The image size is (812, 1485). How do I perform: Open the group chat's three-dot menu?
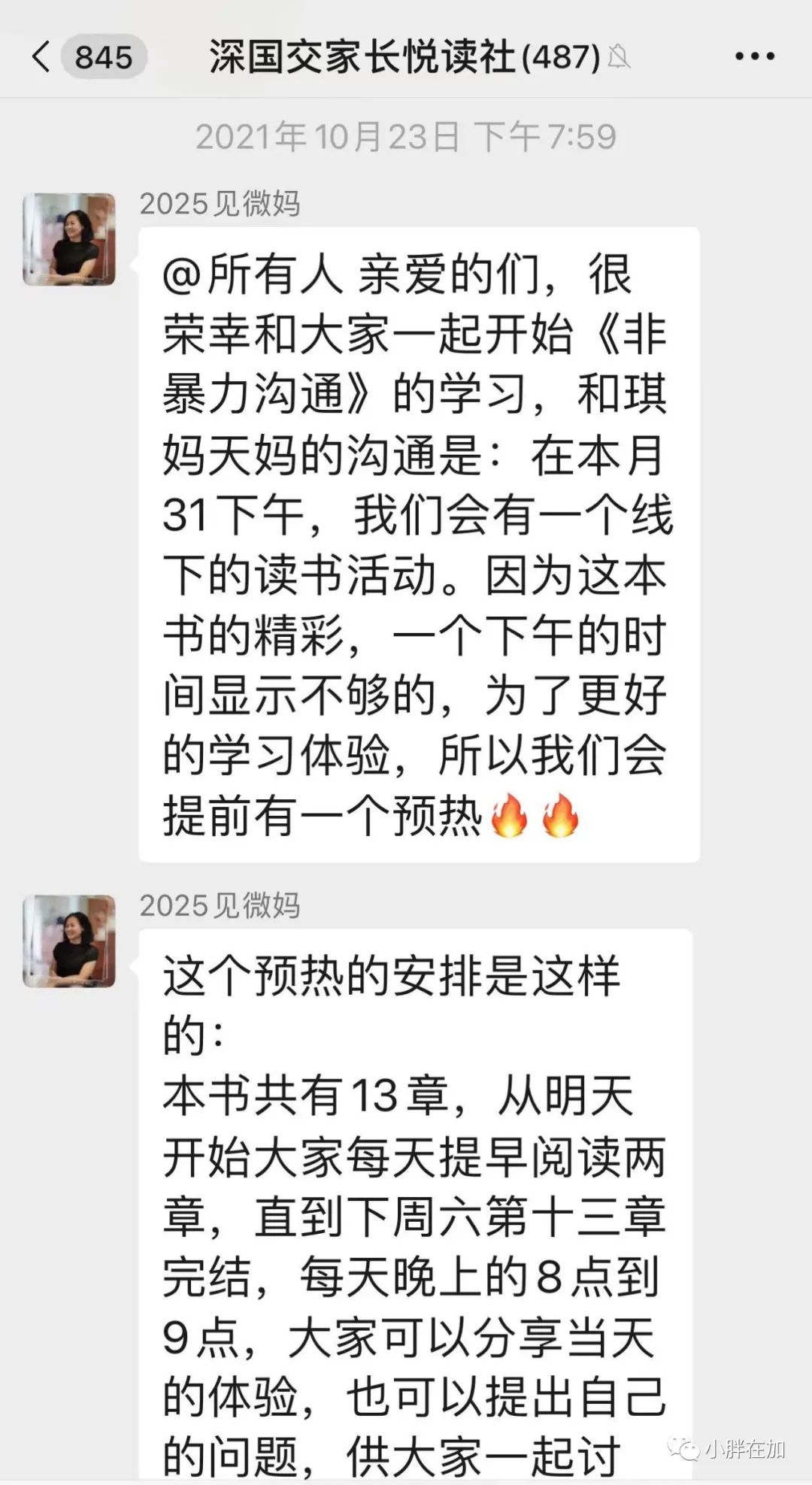[x=753, y=57]
